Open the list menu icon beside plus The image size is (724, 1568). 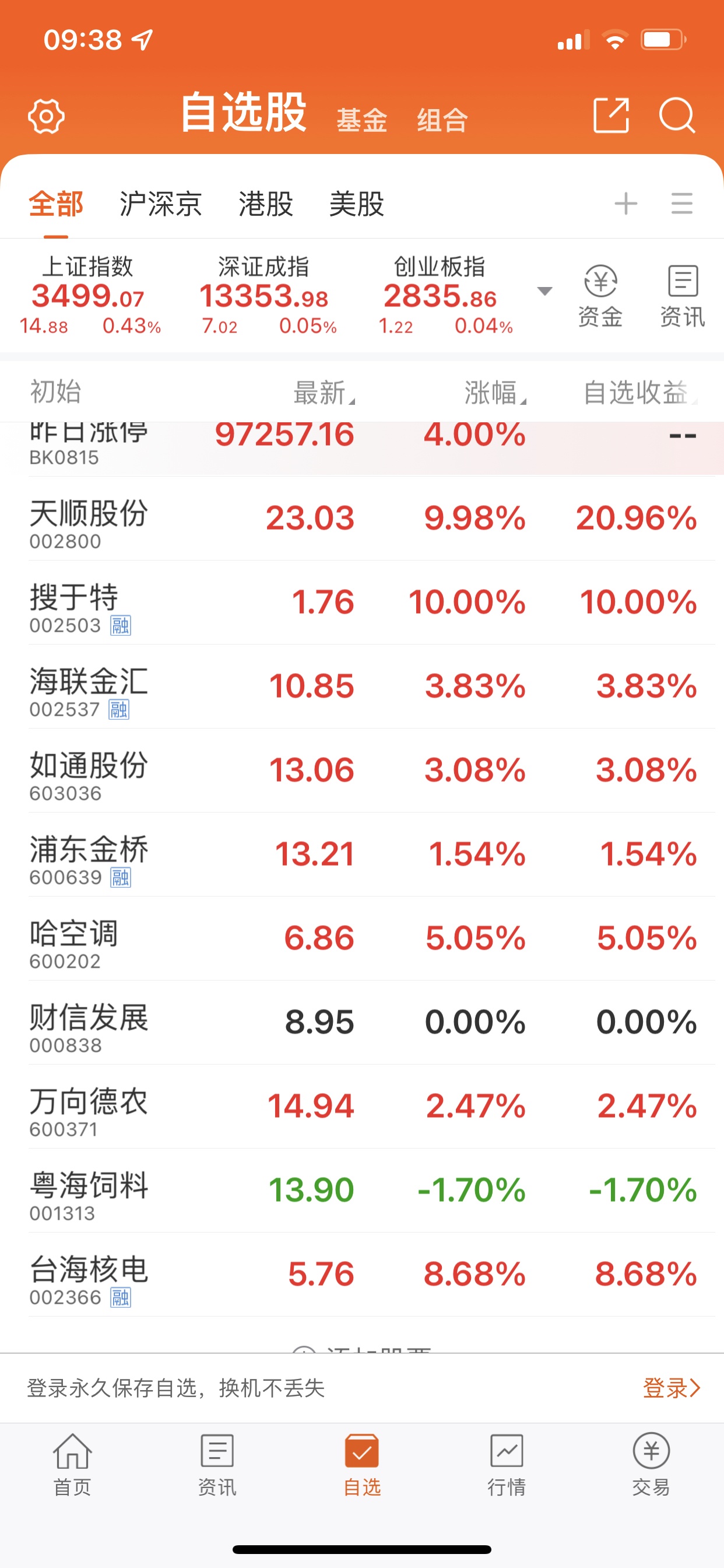pyautogui.click(x=682, y=204)
